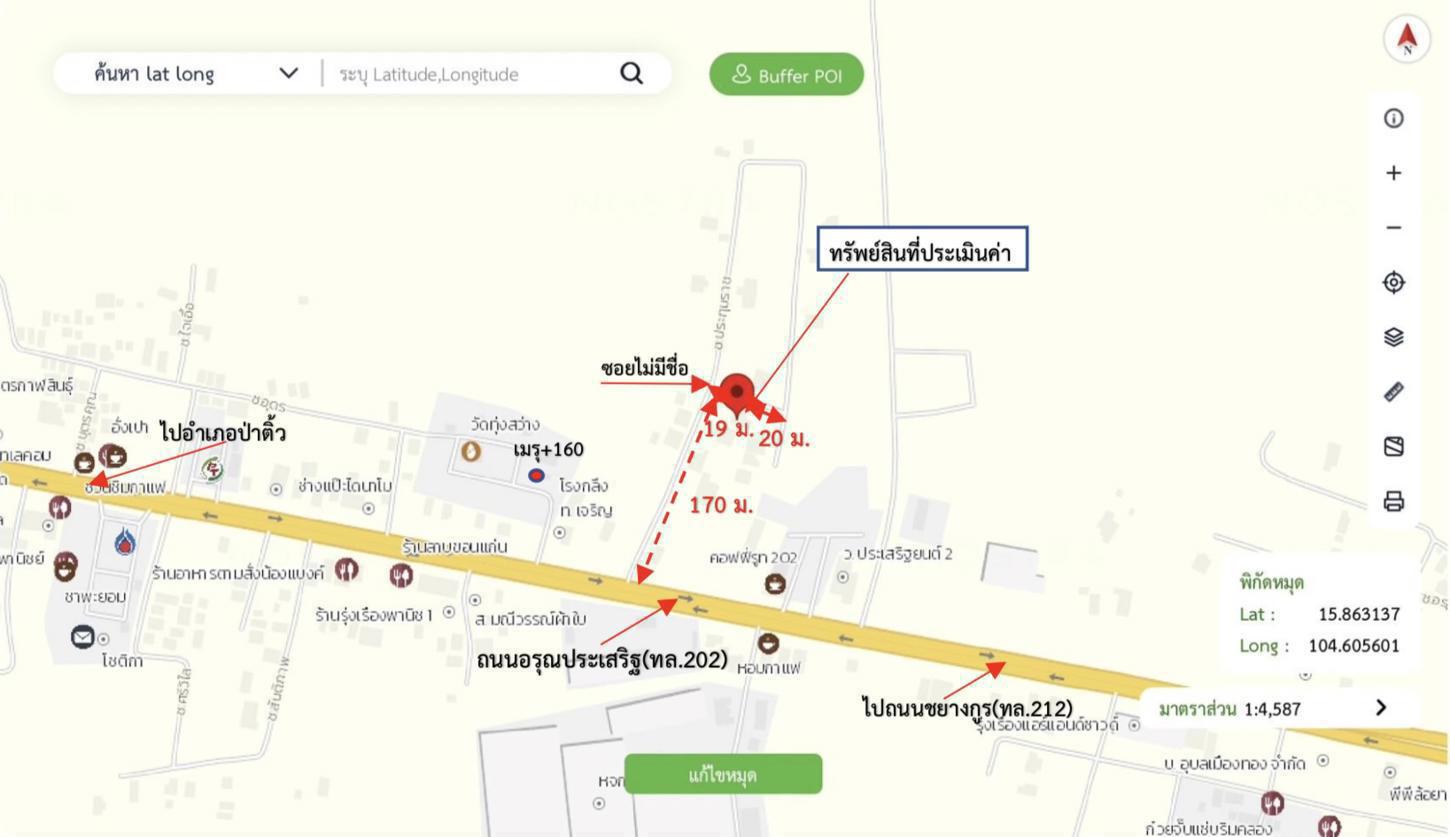This screenshot has height=837, width=1450.
Task: Print the current map view
Action: click(1394, 501)
